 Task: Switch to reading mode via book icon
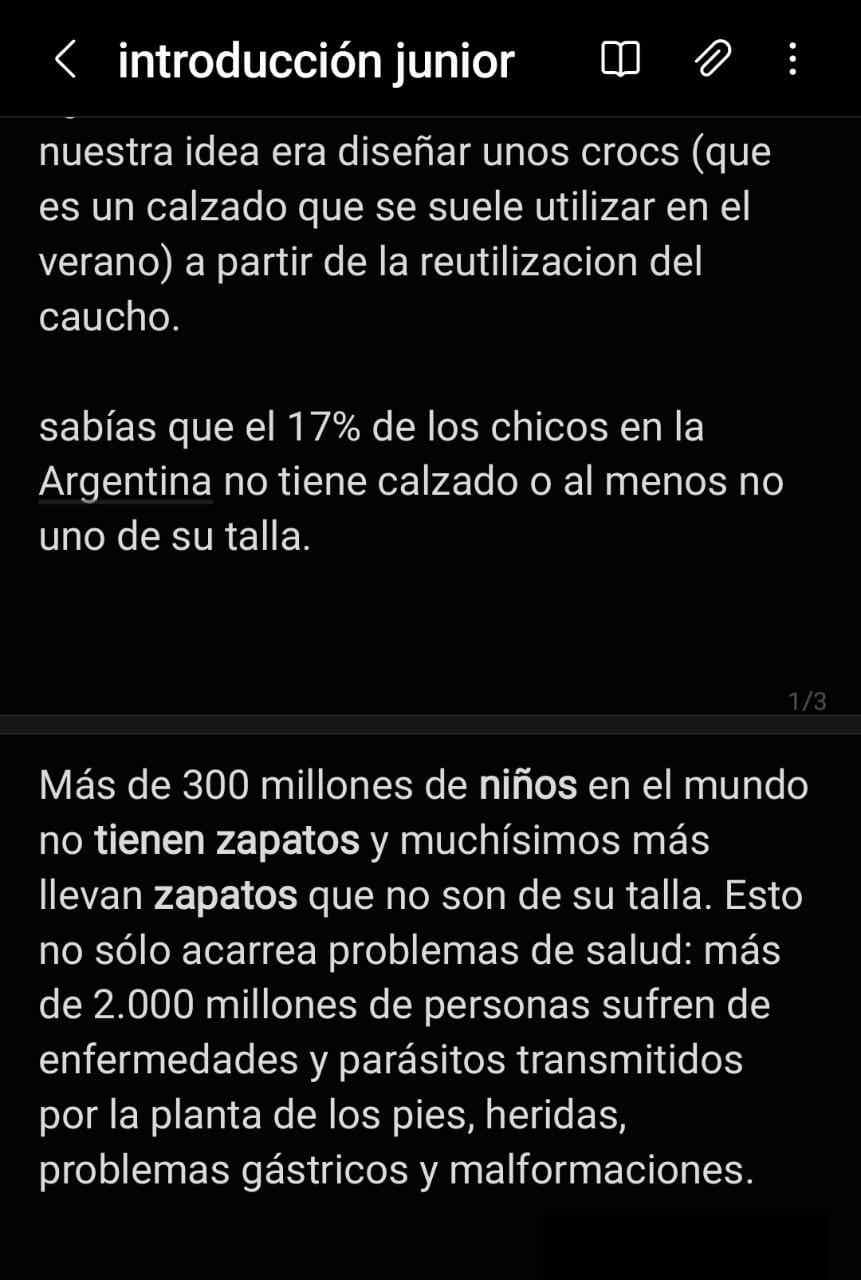(620, 60)
